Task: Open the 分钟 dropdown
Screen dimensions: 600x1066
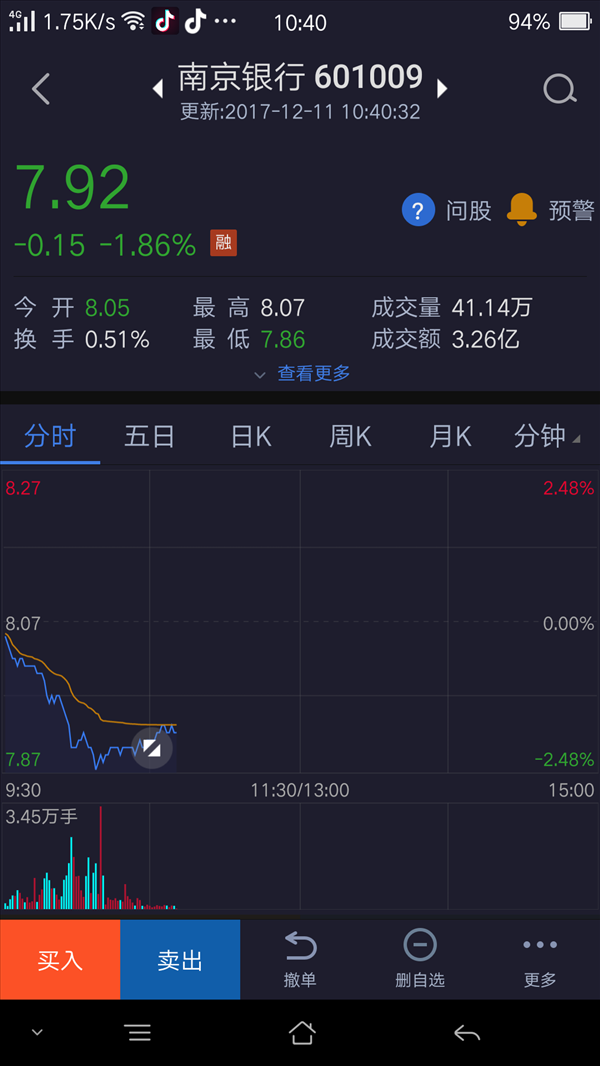Action: pyautogui.click(x=548, y=436)
